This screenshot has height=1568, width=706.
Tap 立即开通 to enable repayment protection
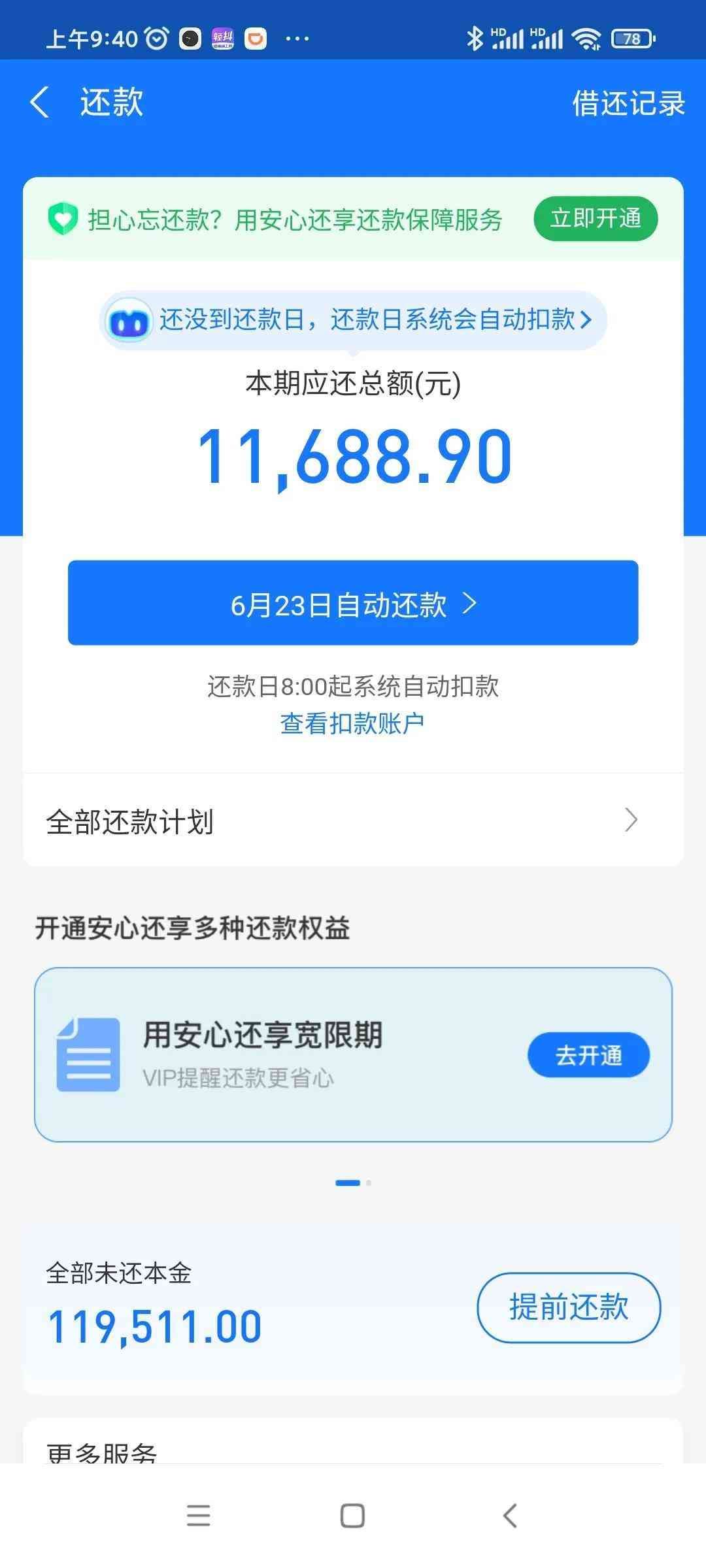click(x=596, y=219)
